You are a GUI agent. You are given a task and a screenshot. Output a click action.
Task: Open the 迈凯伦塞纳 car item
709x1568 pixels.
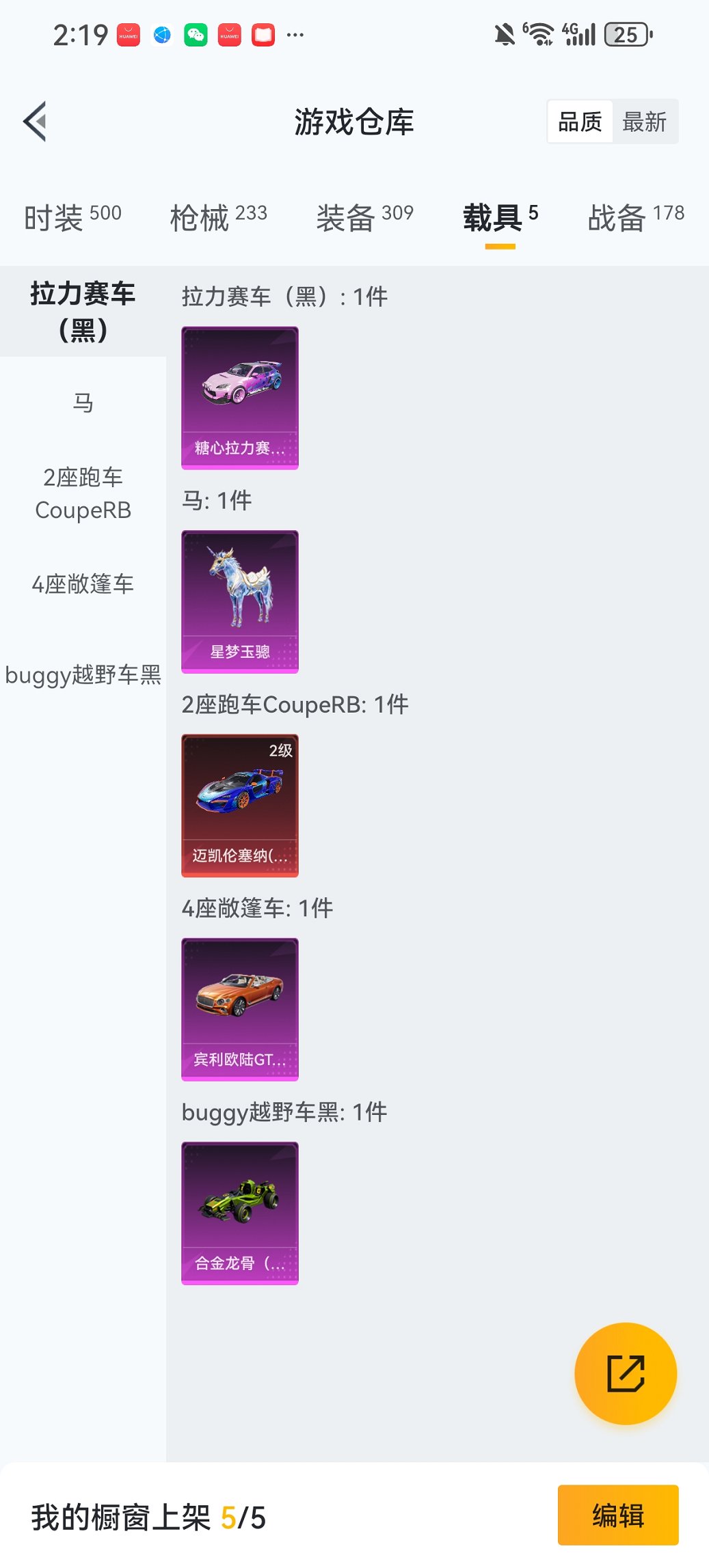coord(240,805)
